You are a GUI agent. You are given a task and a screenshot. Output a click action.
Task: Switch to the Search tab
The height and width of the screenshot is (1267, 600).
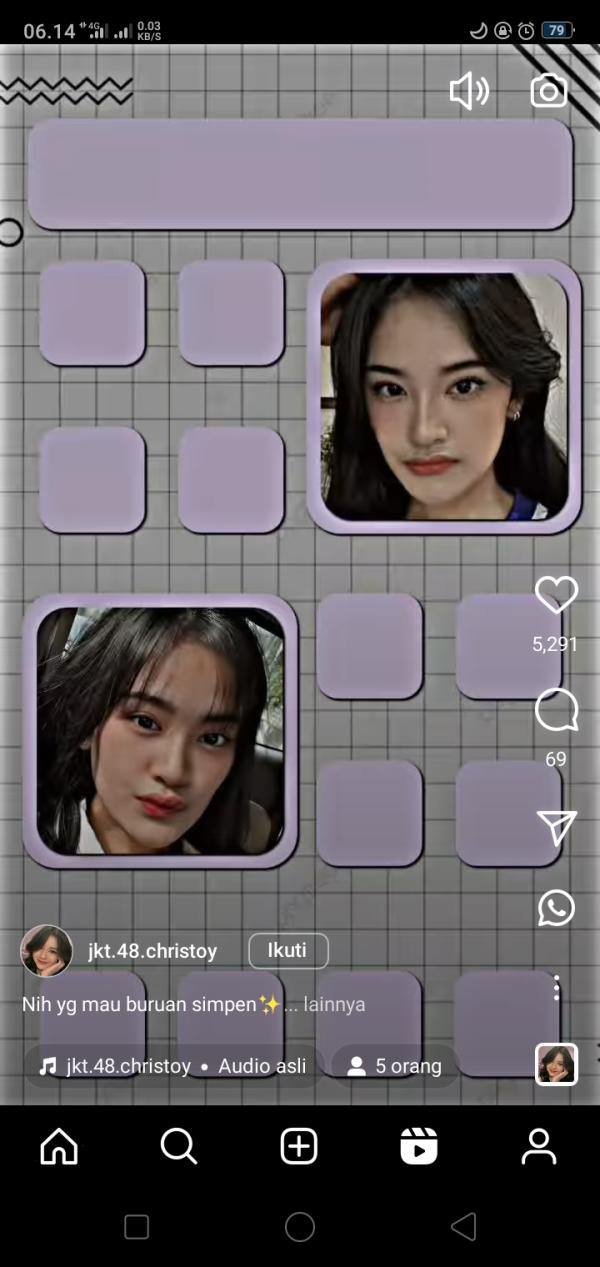tap(179, 1146)
